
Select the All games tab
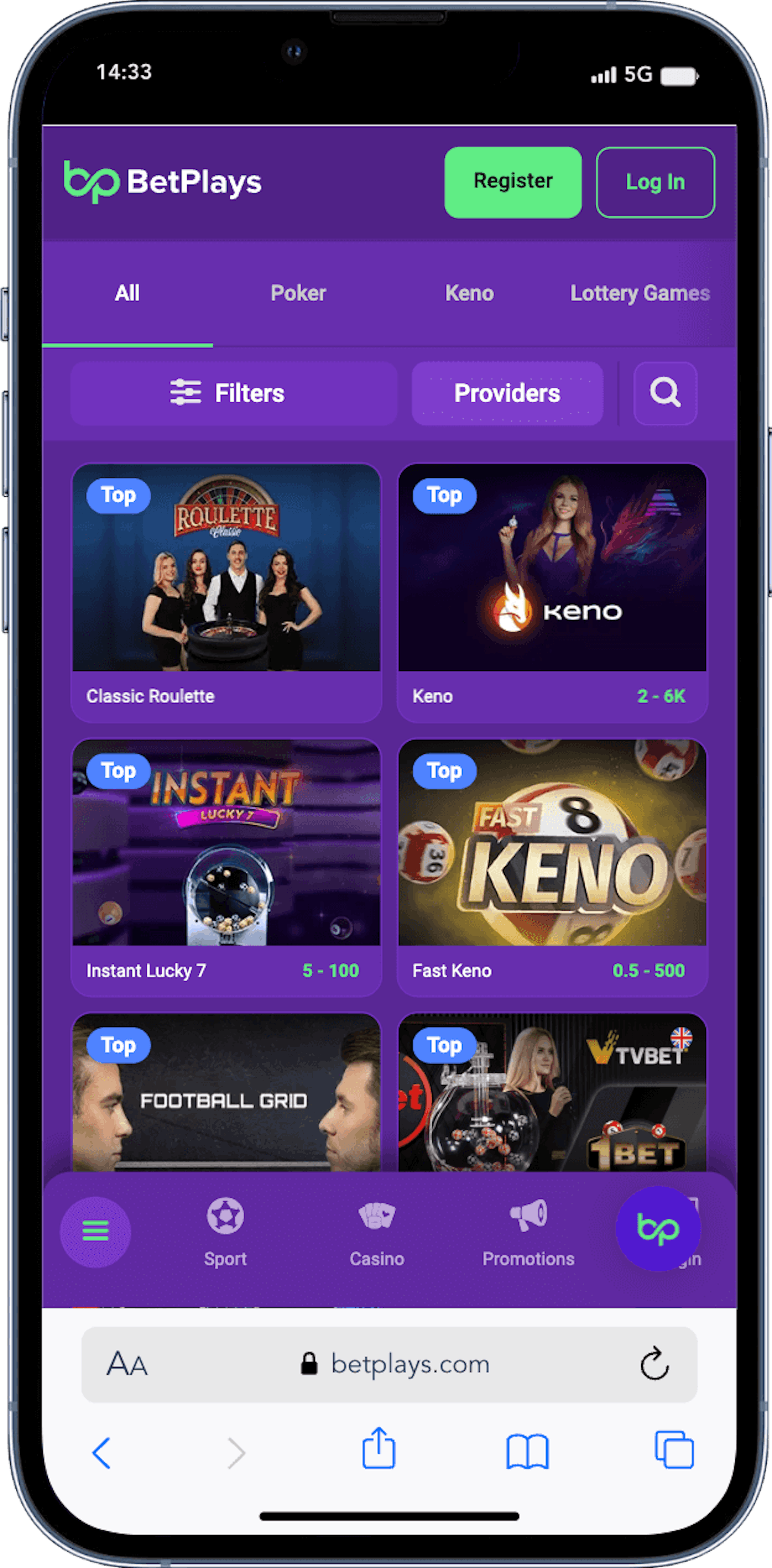coord(127,293)
